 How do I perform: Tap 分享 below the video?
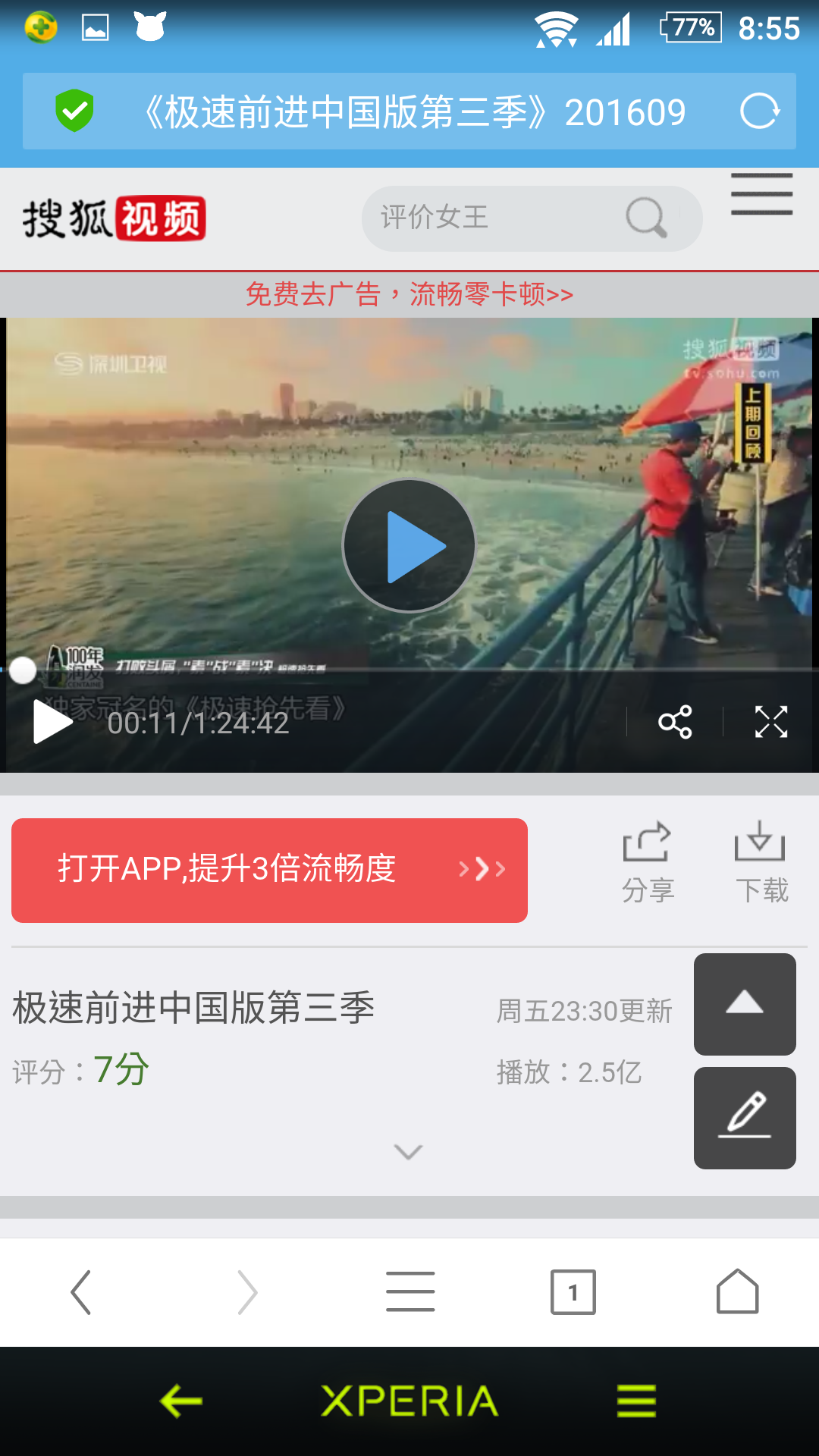click(x=648, y=863)
